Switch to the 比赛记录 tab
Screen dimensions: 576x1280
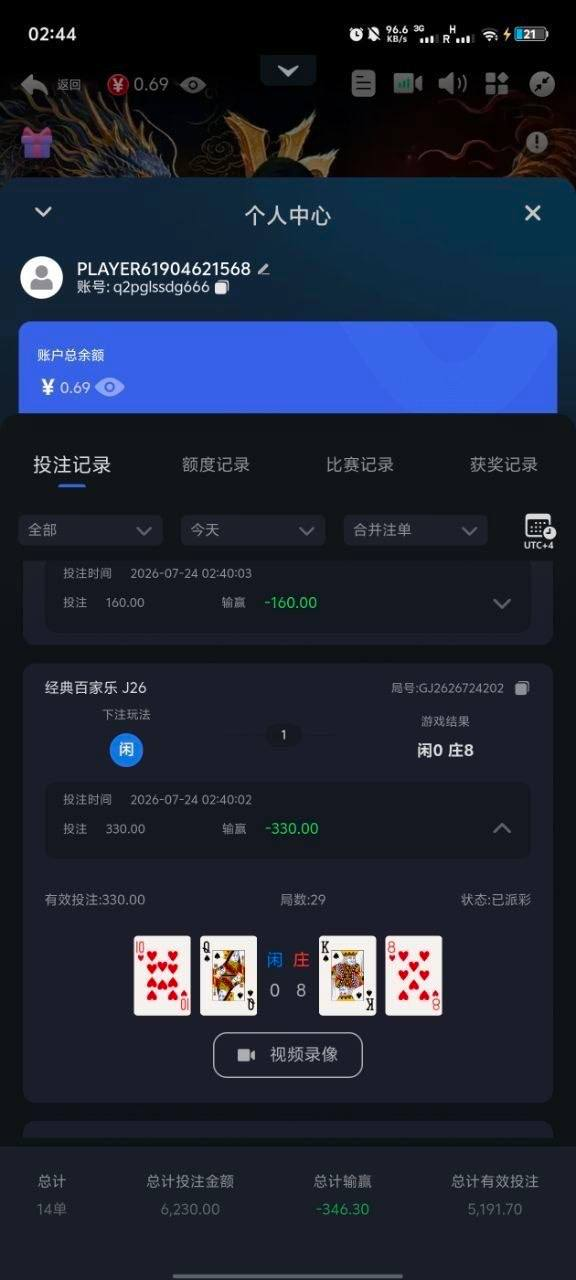tap(360, 464)
